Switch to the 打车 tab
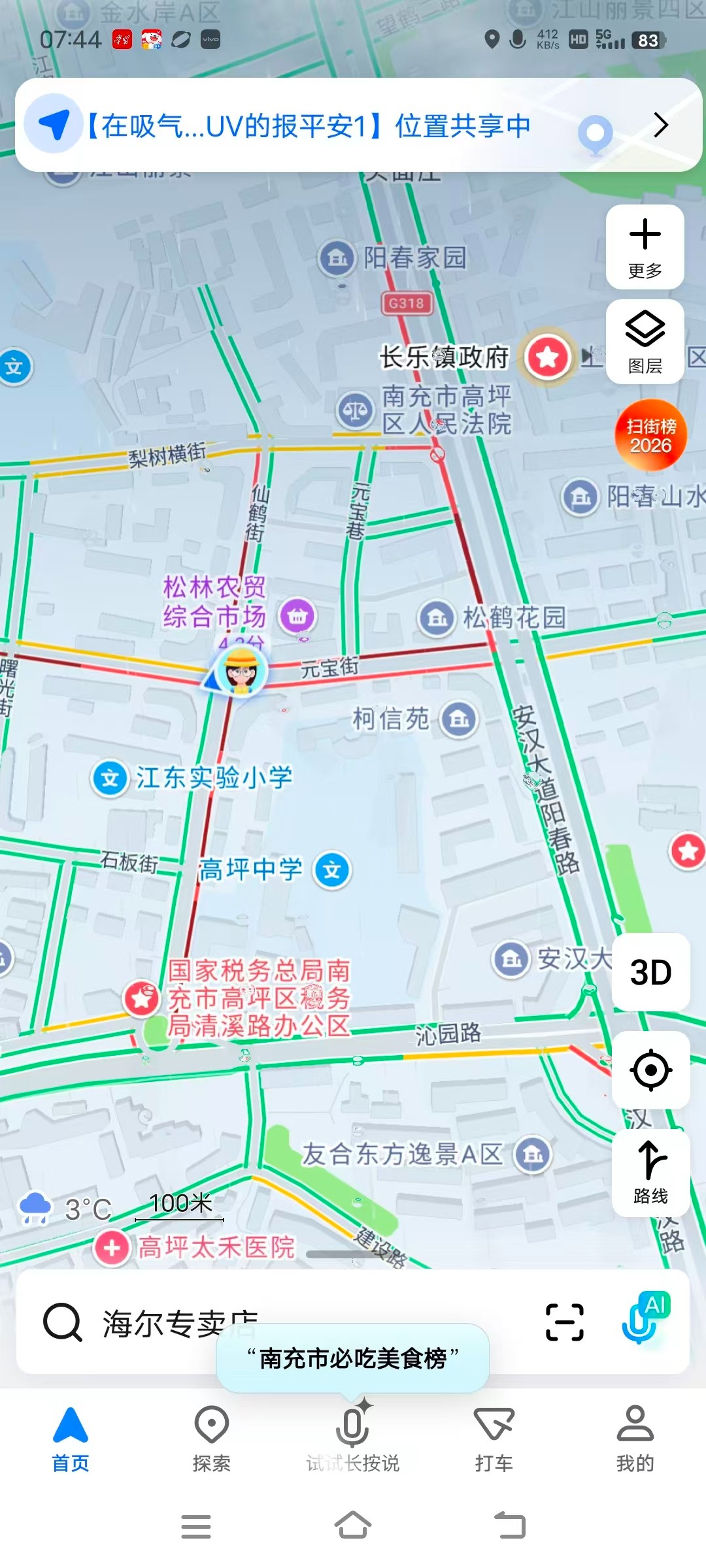 coord(494,1439)
